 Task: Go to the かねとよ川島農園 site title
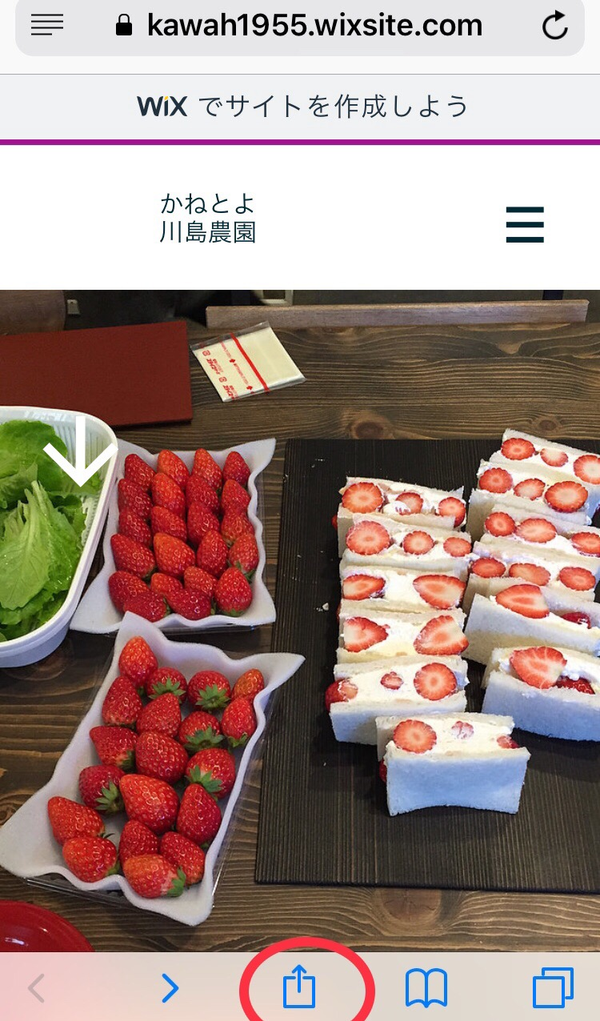coord(207,218)
